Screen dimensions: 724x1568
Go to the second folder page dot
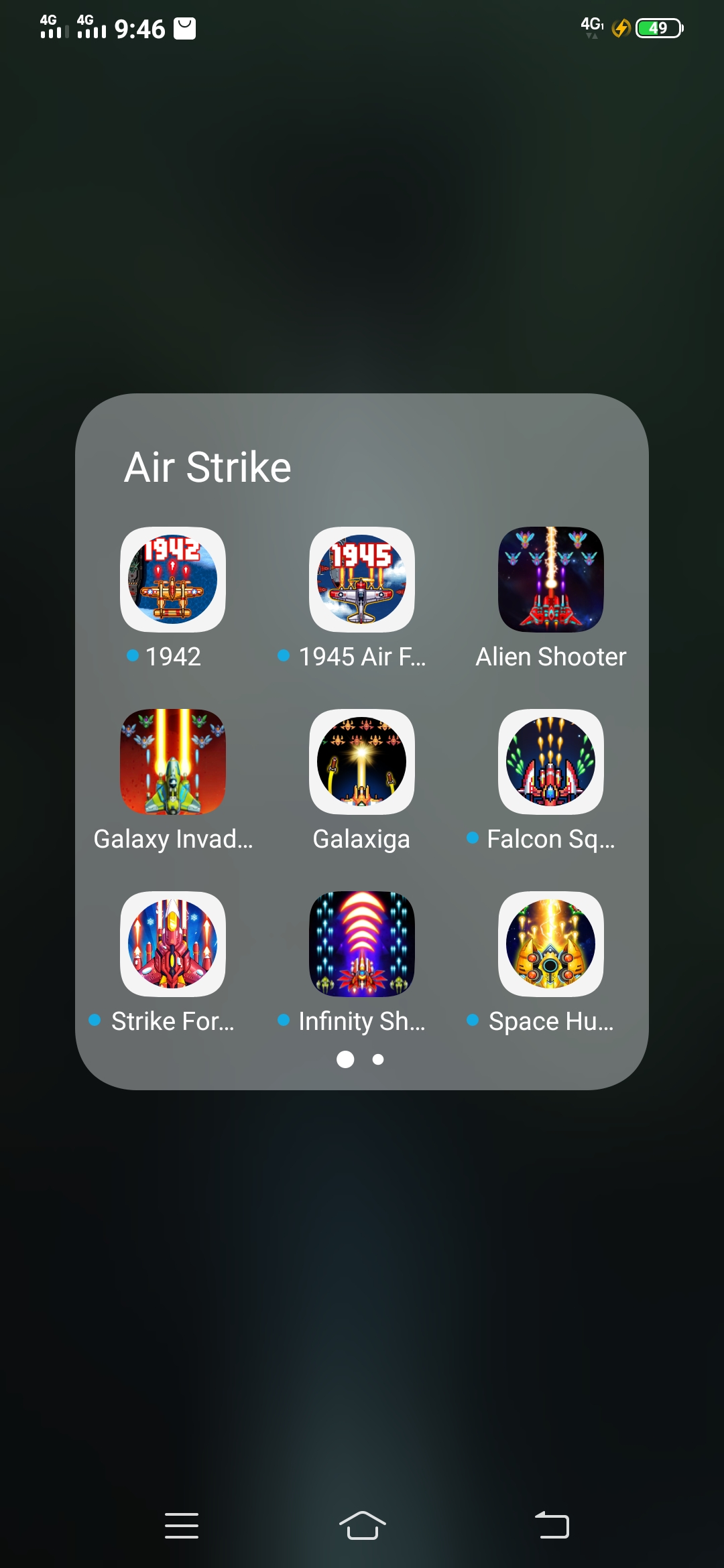coord(378,1059)
